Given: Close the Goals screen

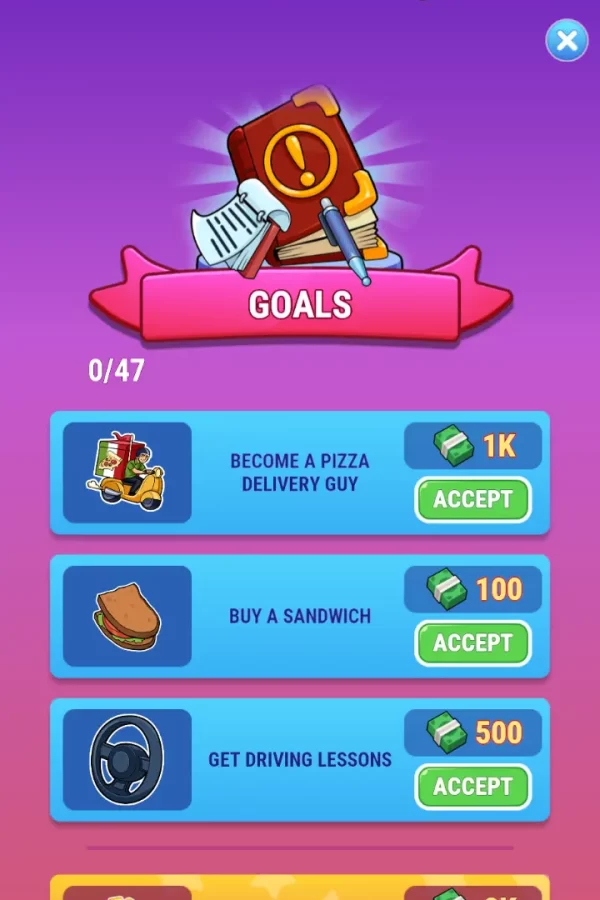Looking at the screenshot, I should coord(566,41).
